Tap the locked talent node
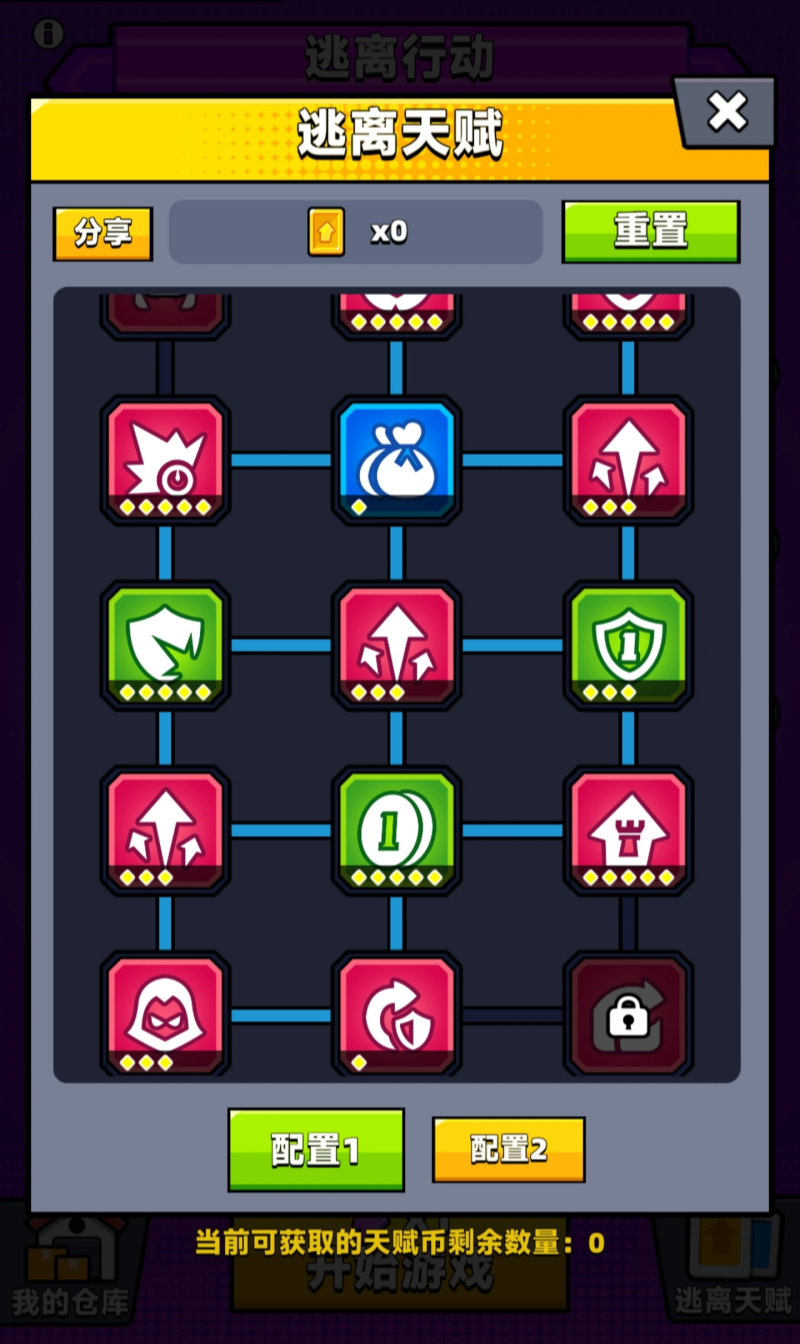 628,1015
